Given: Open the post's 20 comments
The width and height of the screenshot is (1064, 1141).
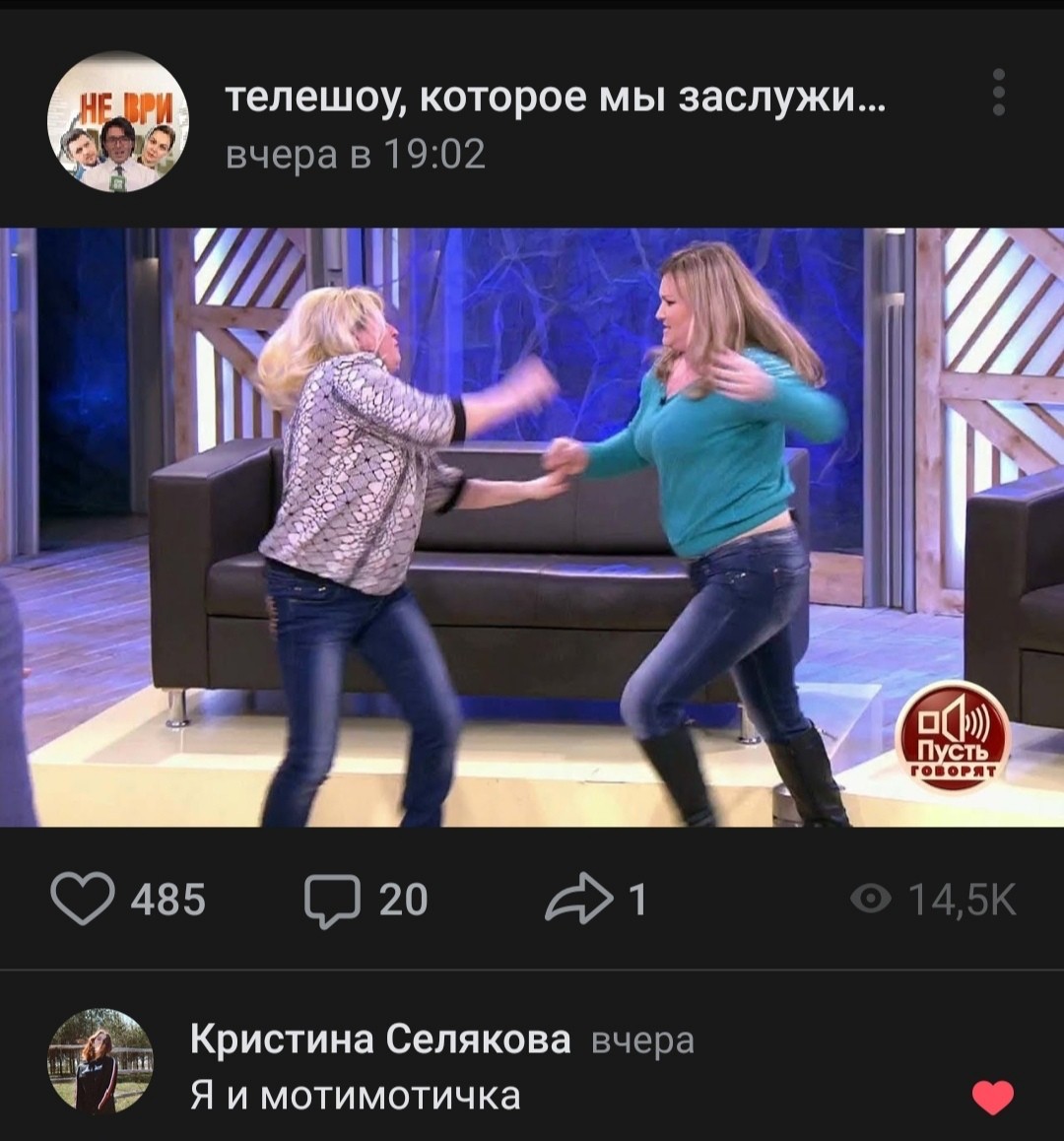Looking at the screenshot, I should click(x=333, y=901).
